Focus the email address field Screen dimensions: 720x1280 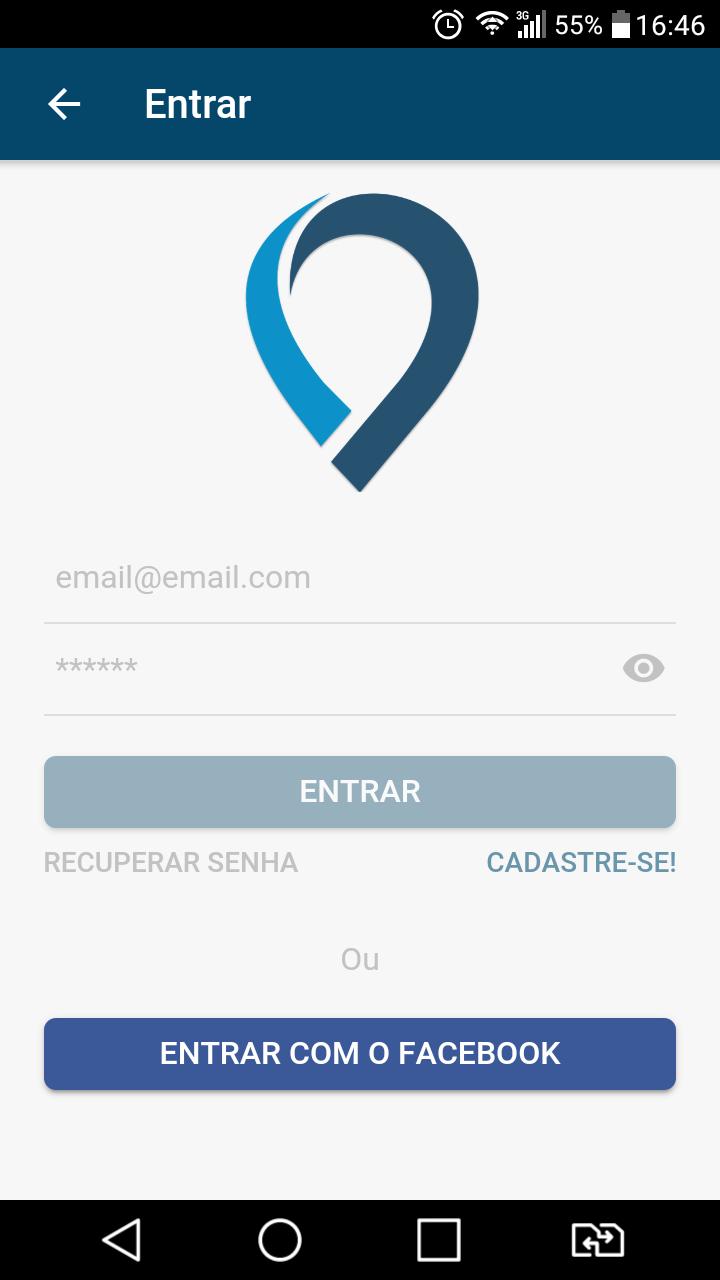pos(340,578)
